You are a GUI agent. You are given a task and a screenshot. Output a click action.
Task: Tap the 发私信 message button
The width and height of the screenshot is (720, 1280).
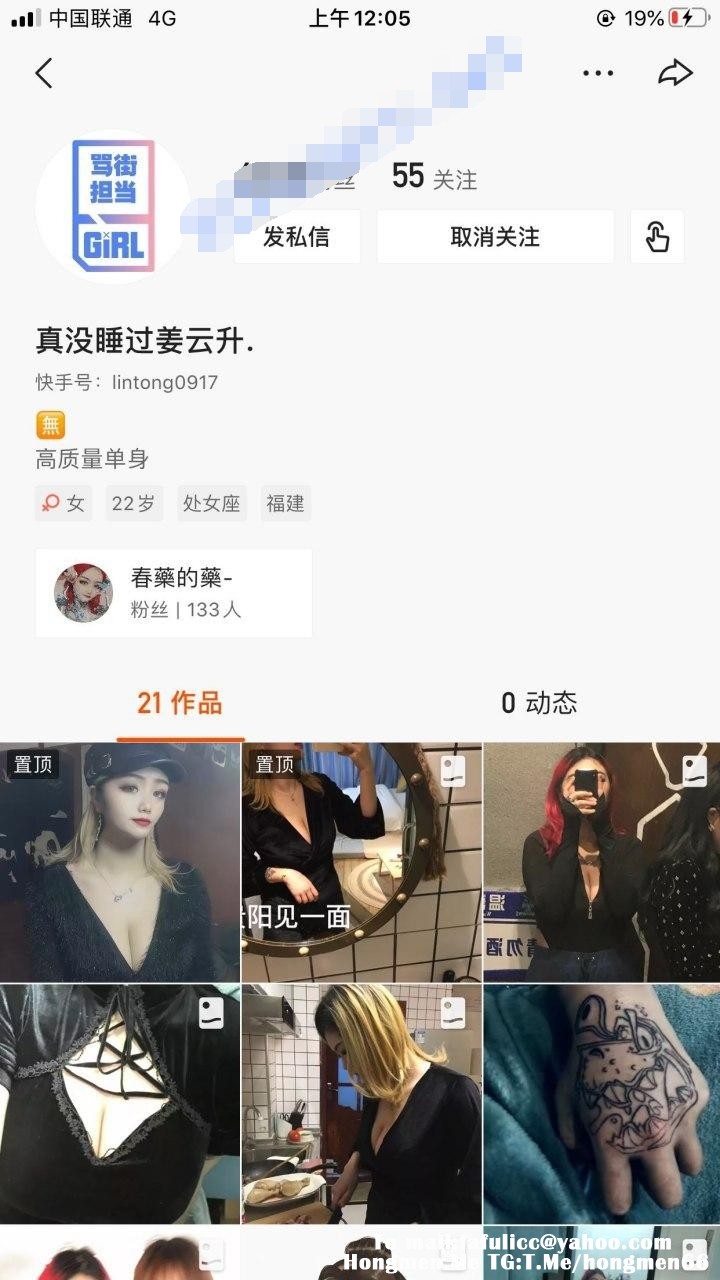pyautogui.click(x=296, y=236)
